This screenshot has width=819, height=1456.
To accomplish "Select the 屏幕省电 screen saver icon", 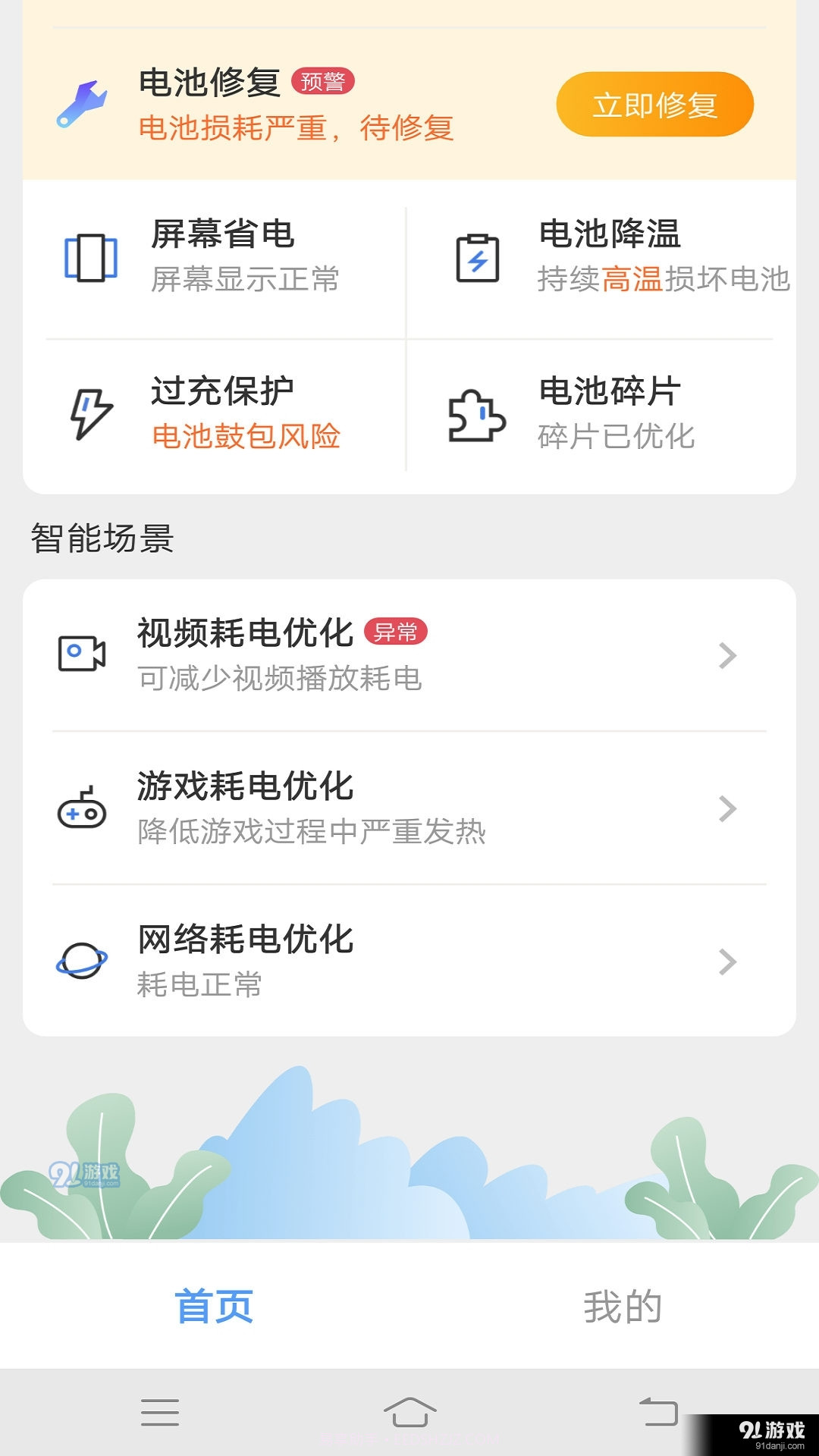I will tap(91, 258).
